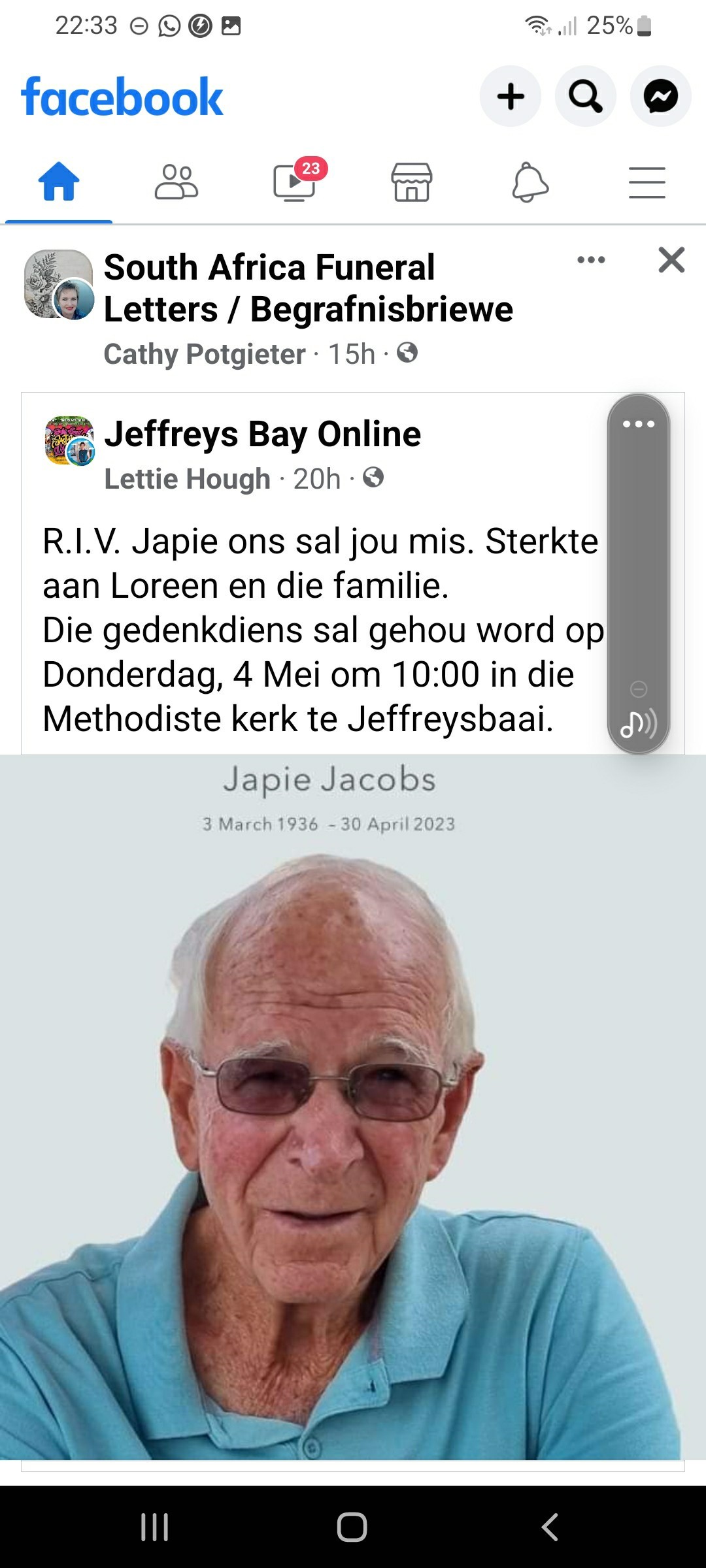View Lettie Hough's profile
This screenshot has width=706, height=1568.
point(188,479)
